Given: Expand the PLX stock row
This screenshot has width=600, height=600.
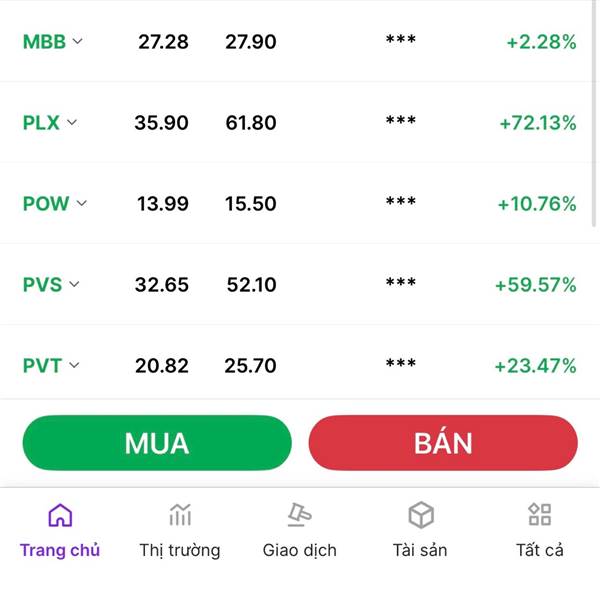Looking at the screenshot, I should tap(72, 123).
